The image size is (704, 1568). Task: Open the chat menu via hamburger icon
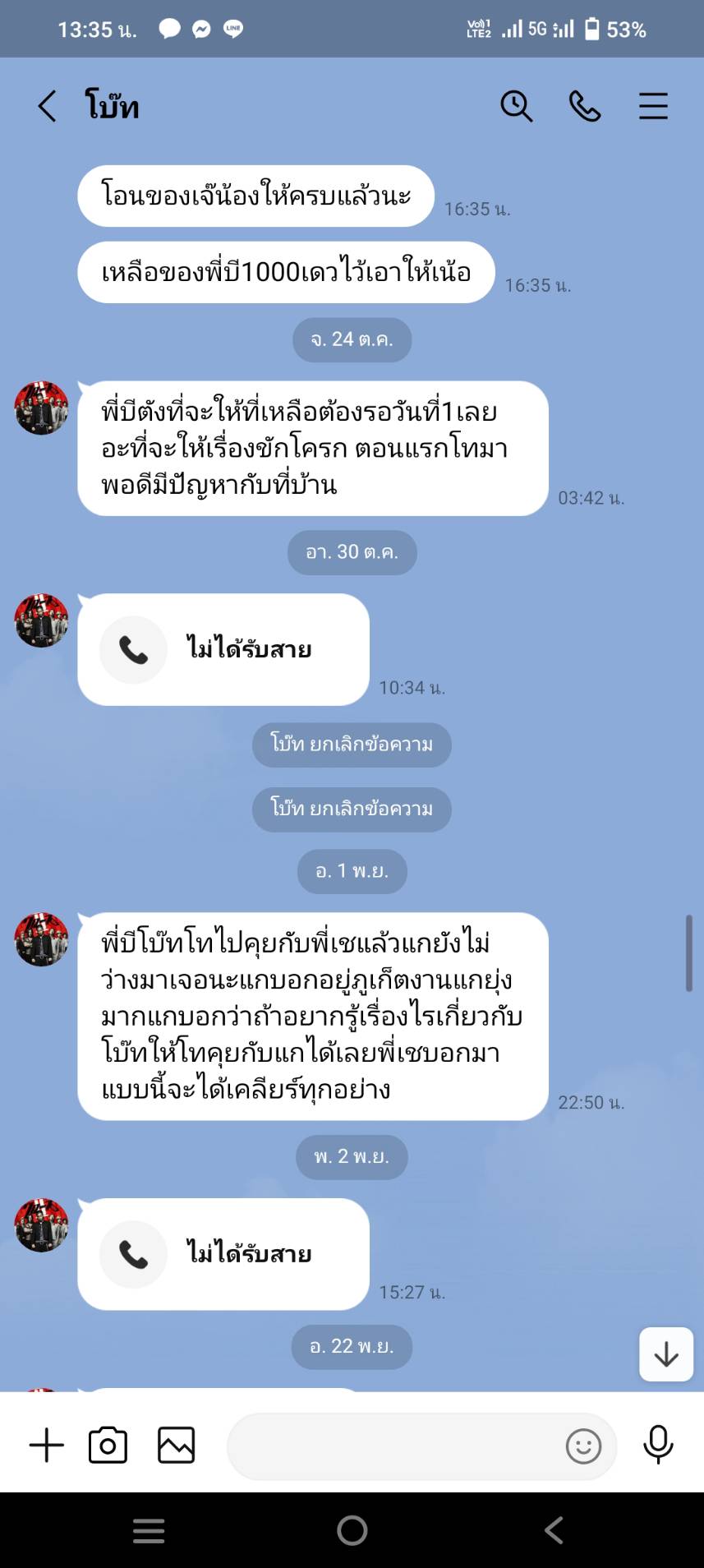[652, 106]
